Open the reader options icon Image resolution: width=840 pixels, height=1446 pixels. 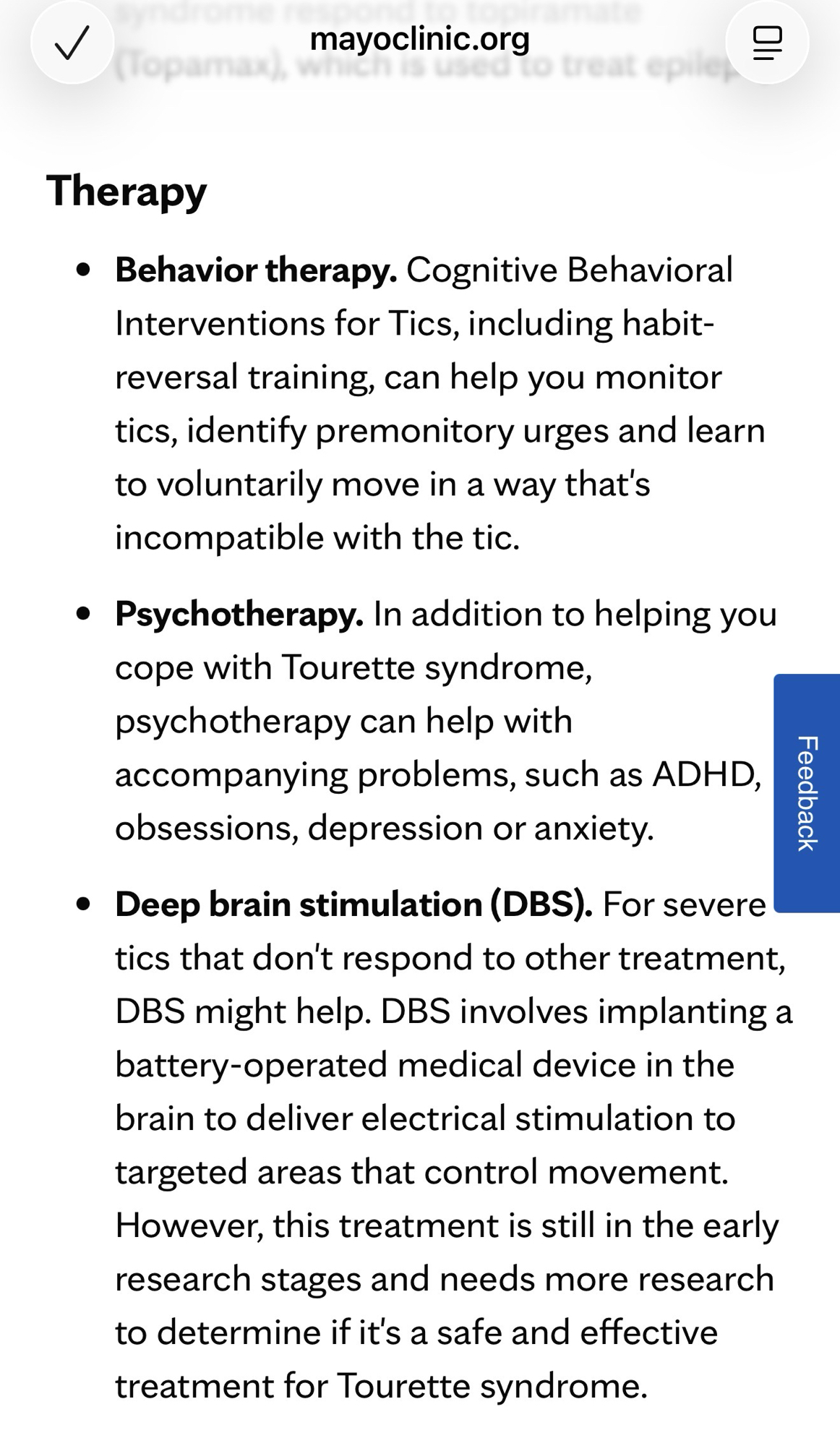tap(767, 43)
